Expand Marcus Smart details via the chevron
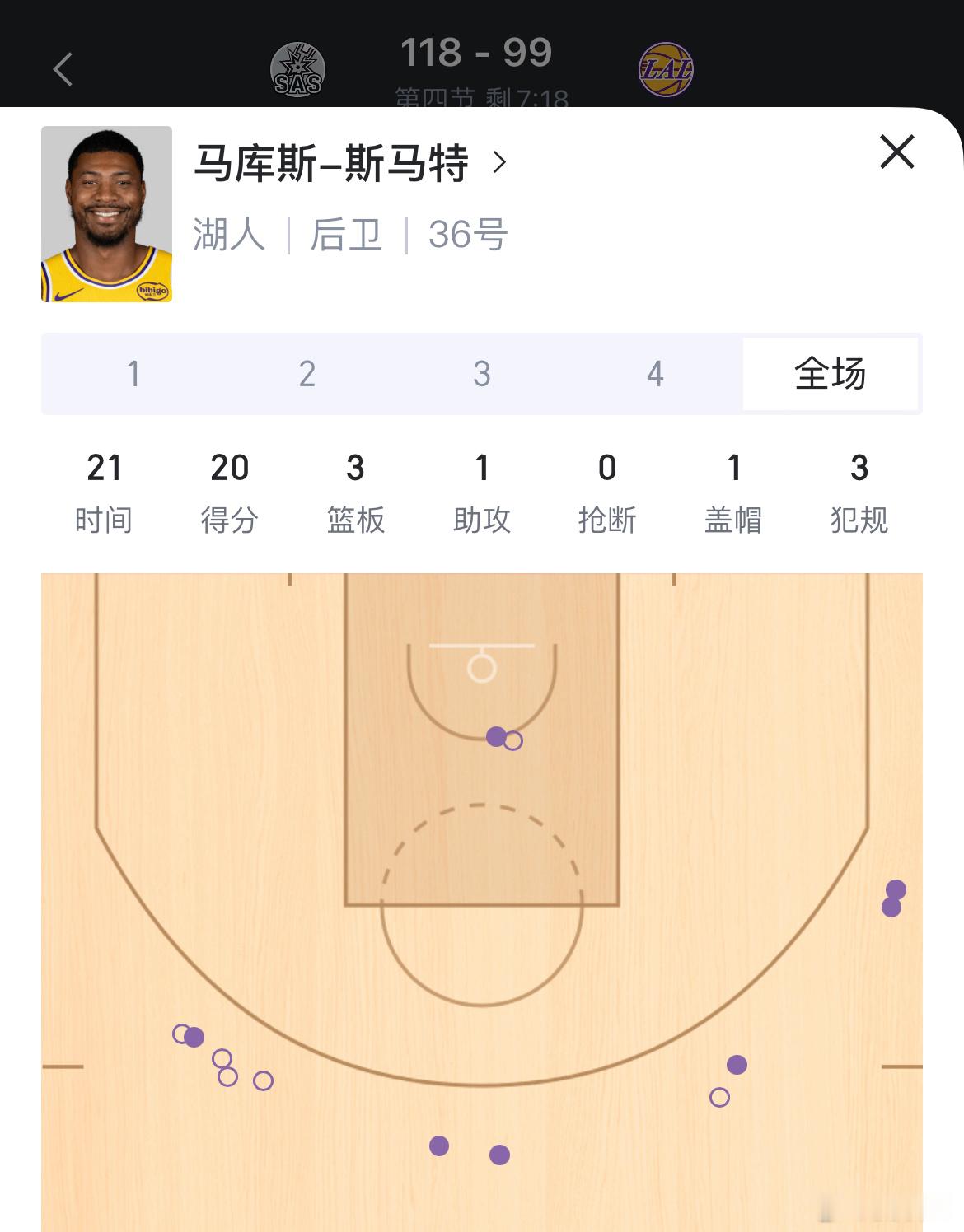The height and width of the screenshot is (1232, 964). [501, 163]
